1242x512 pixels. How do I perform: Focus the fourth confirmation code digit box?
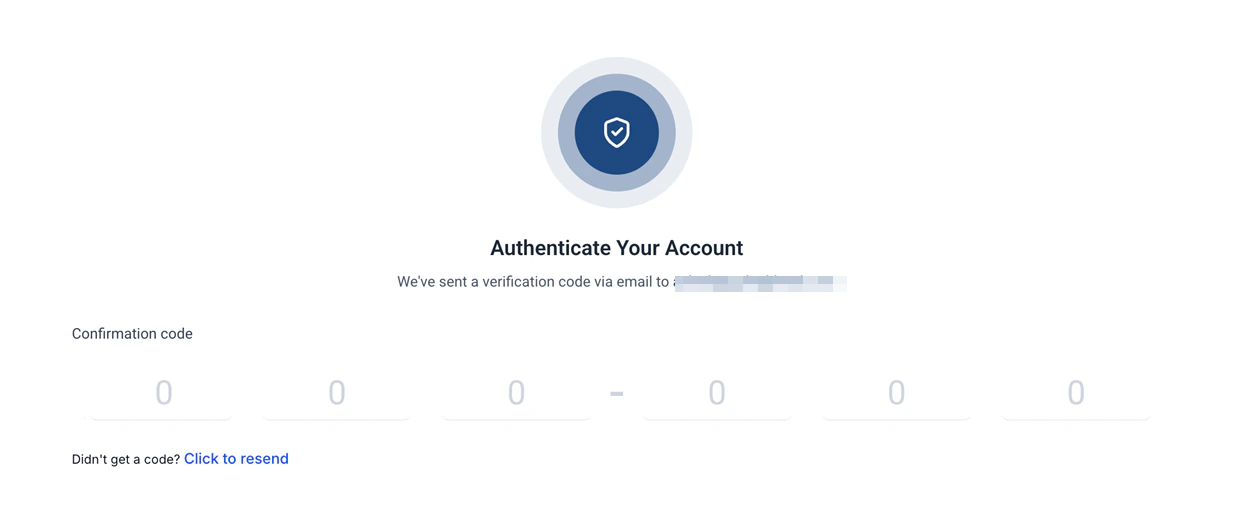(716, 392)
